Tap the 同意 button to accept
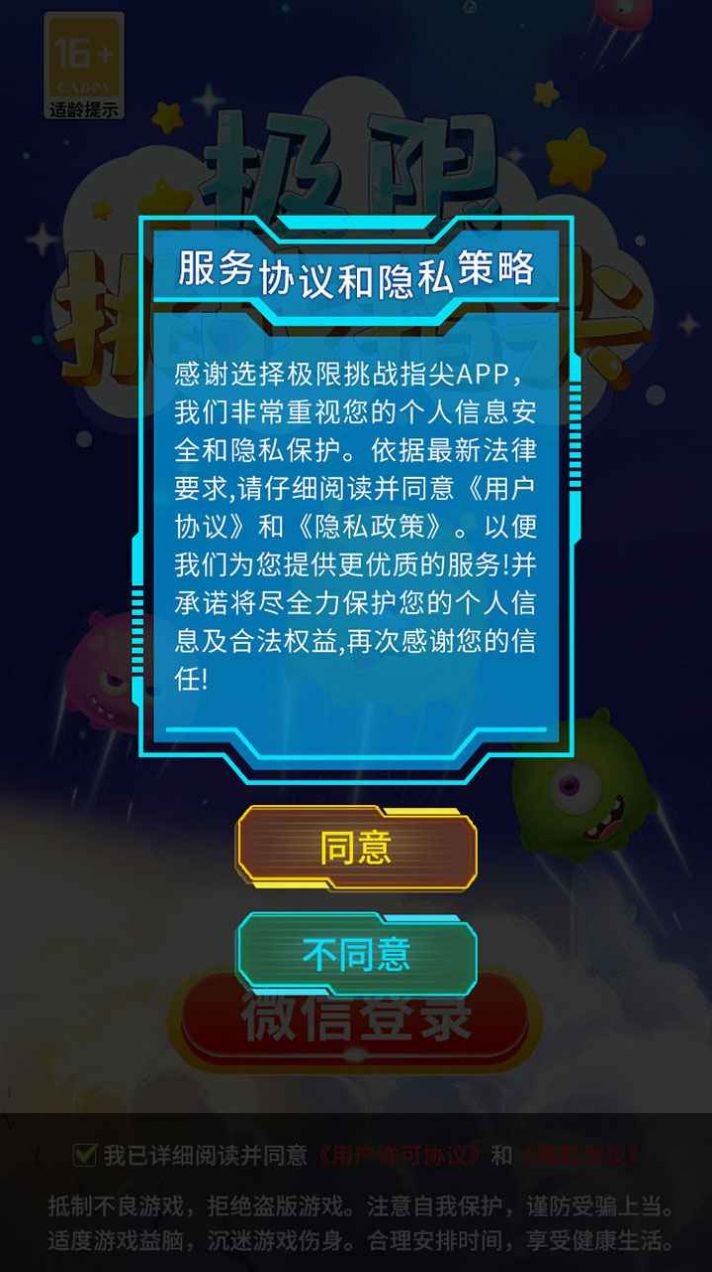The height and width of the screenshot is (1272, 712). click(356, 847)
